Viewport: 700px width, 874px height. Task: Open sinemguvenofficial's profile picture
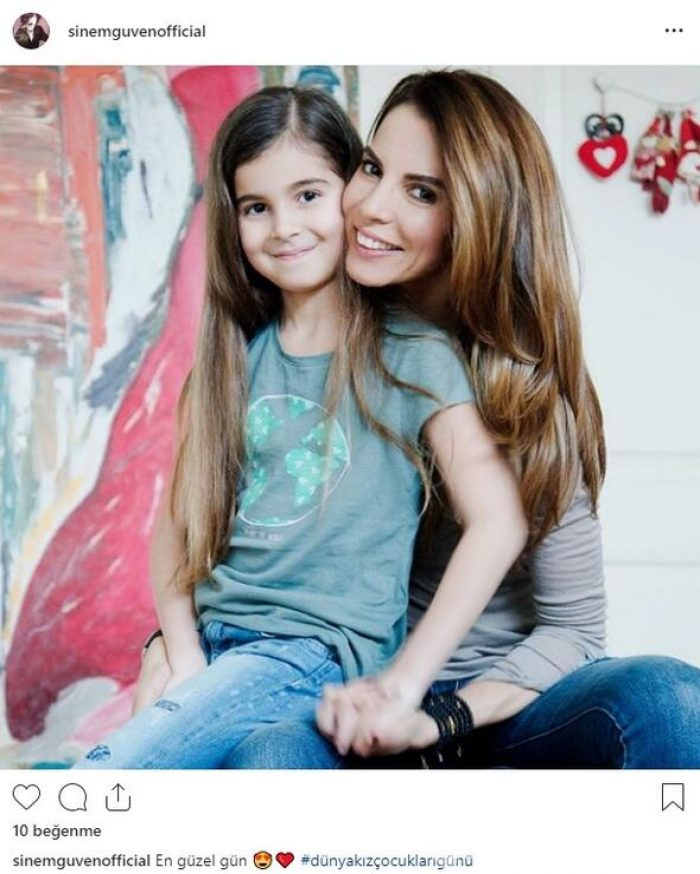30,31
